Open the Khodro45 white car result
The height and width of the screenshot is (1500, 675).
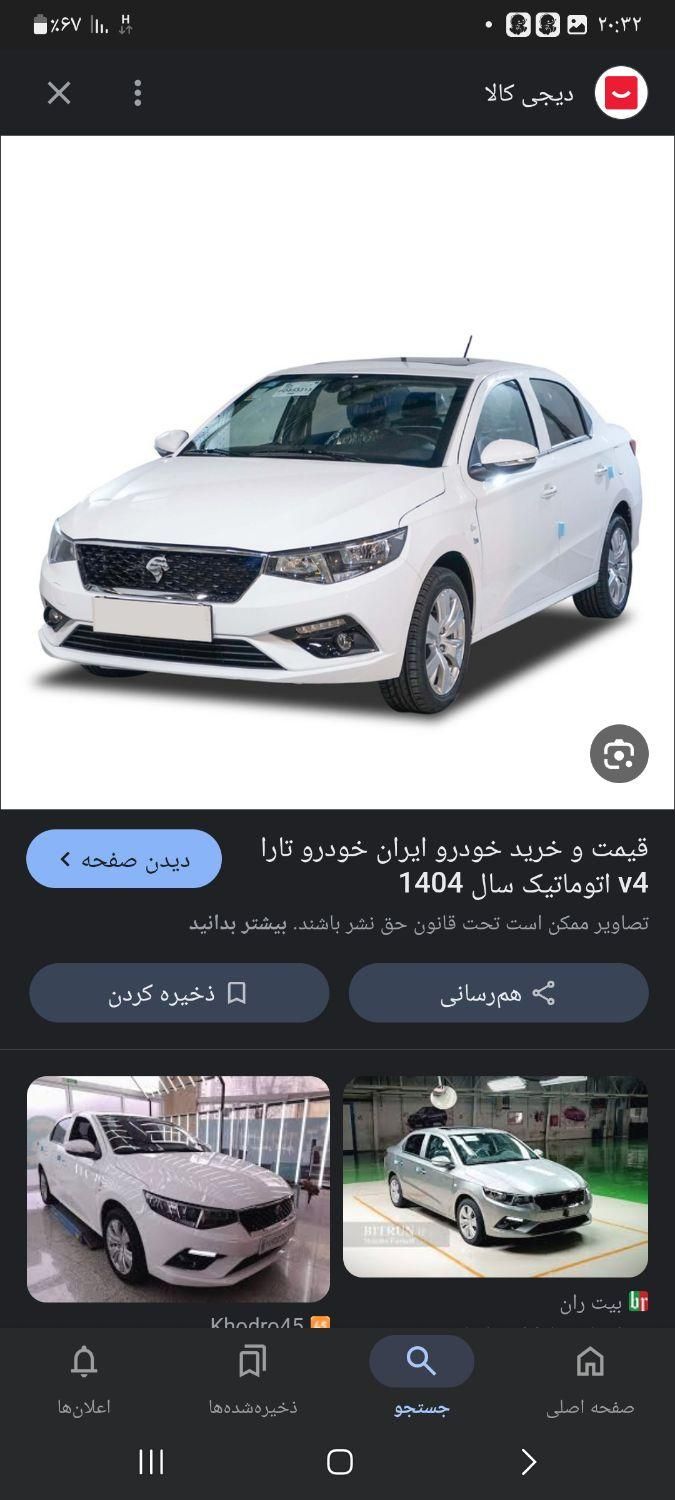[178, 1189]
